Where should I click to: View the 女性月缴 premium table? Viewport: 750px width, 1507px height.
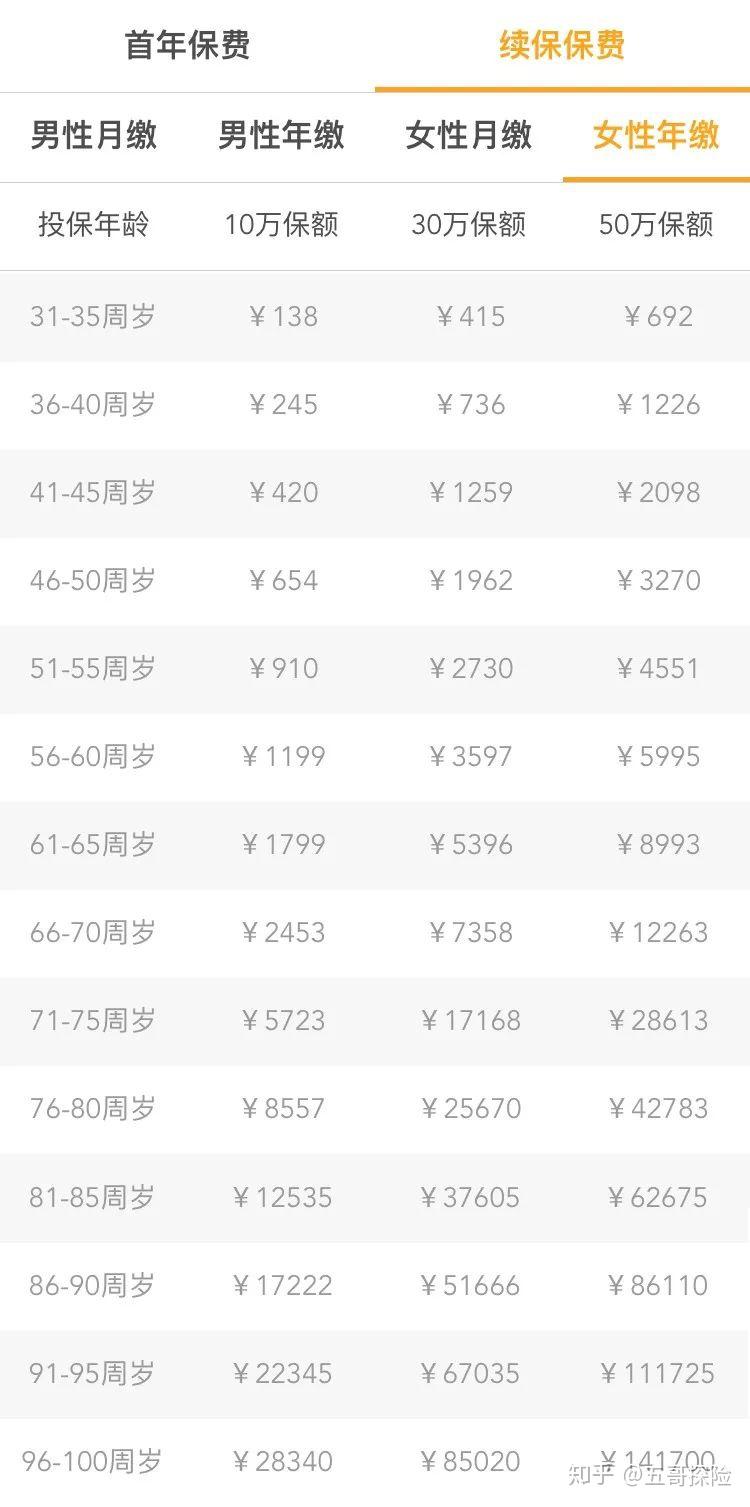[x=468, y=136]
